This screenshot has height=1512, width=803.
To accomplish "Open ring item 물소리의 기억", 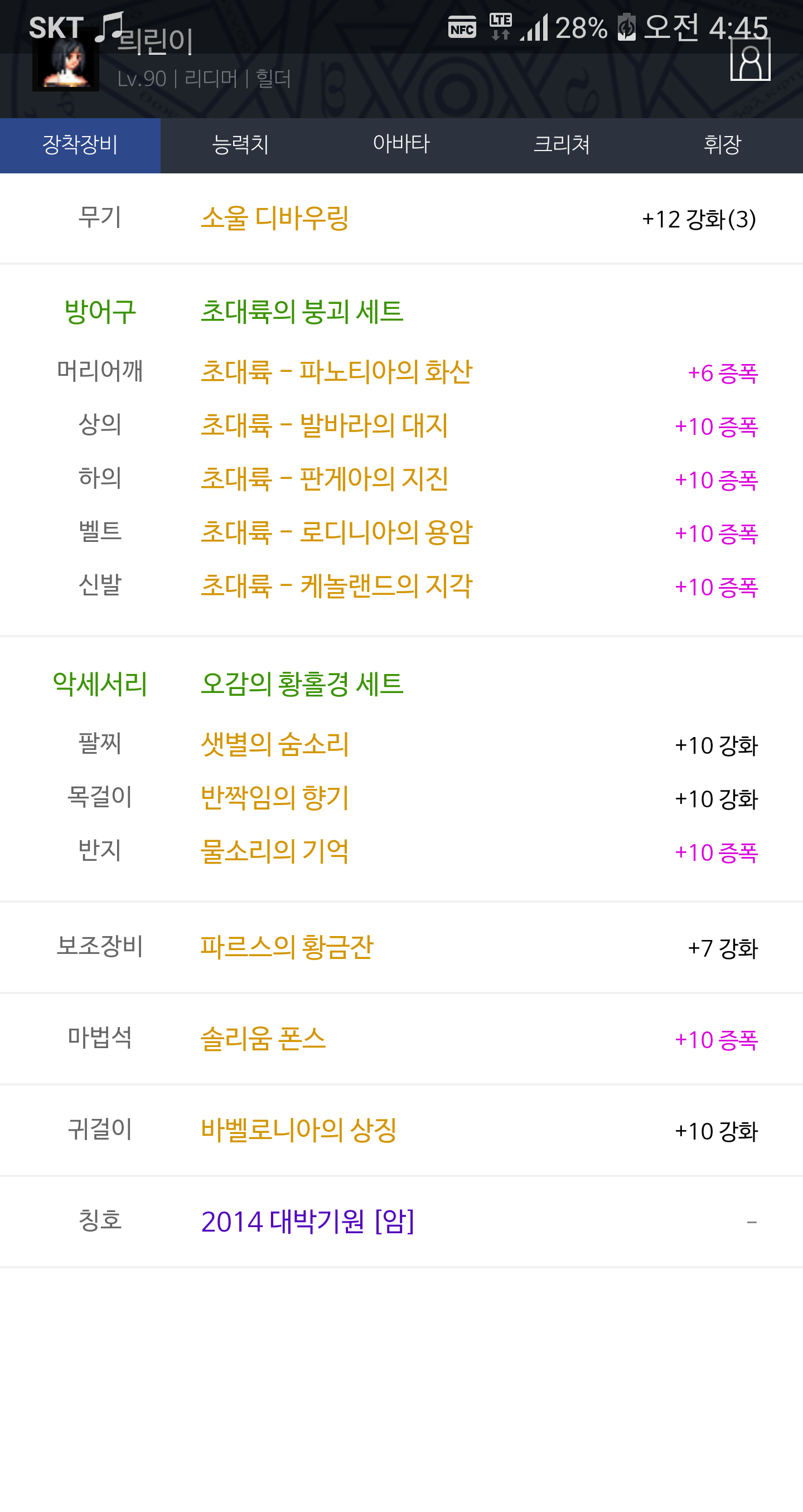I will coord(275,851).
